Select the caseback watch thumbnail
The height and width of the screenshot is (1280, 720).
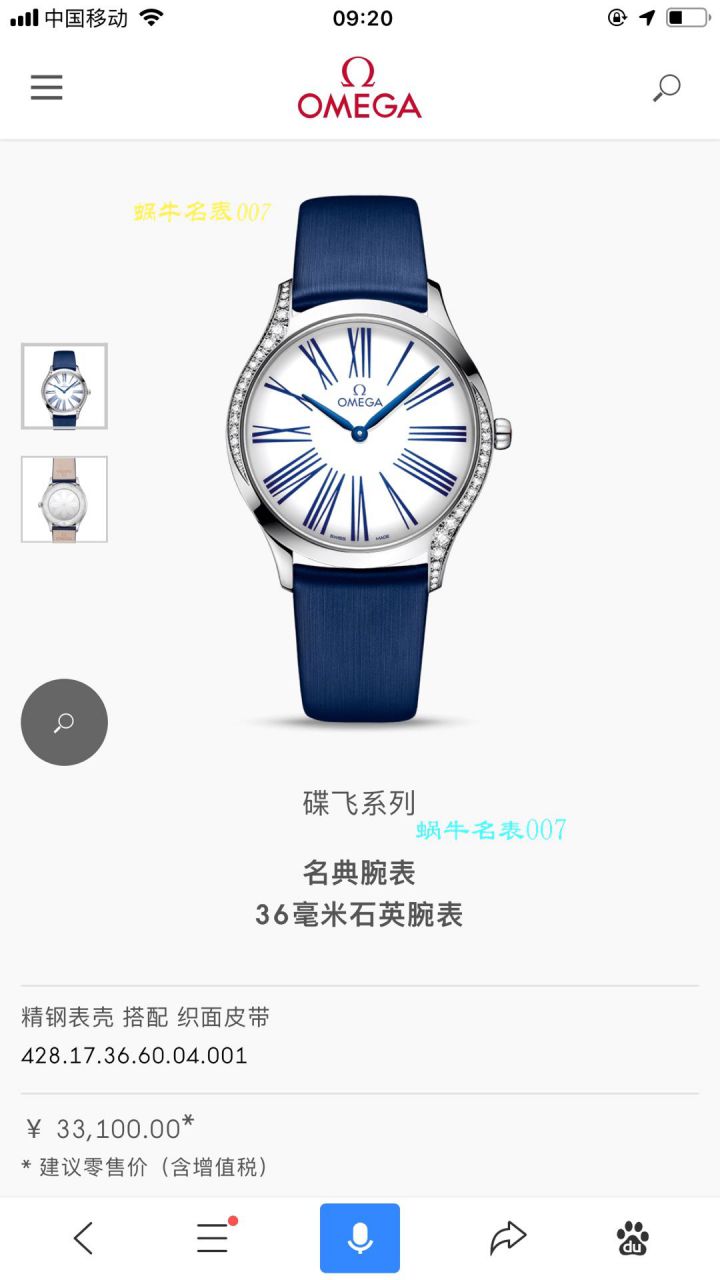pos(64,499)
